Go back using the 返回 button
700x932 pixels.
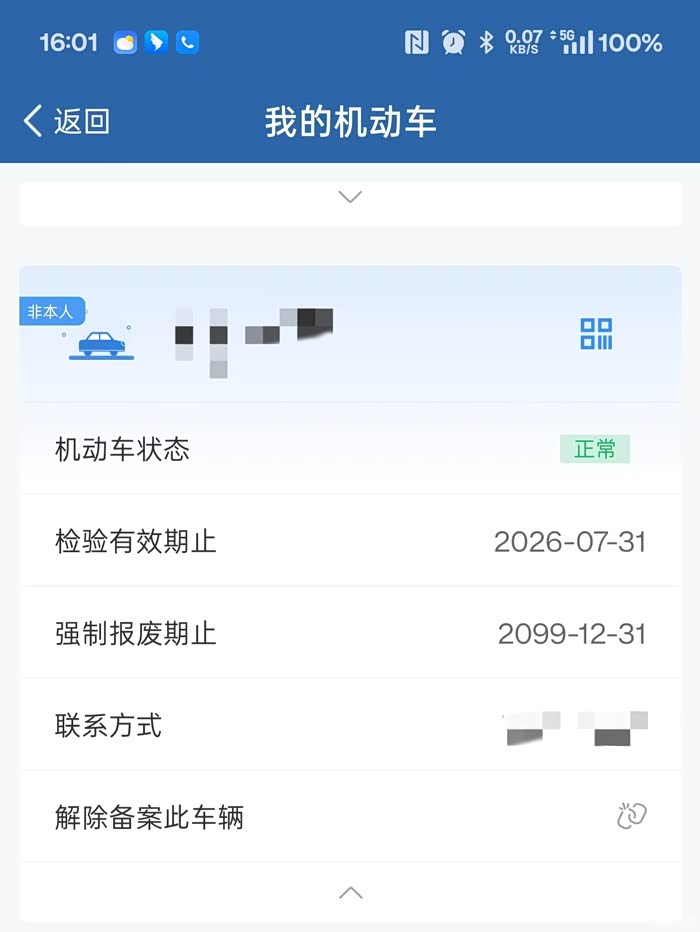[66, 122]
